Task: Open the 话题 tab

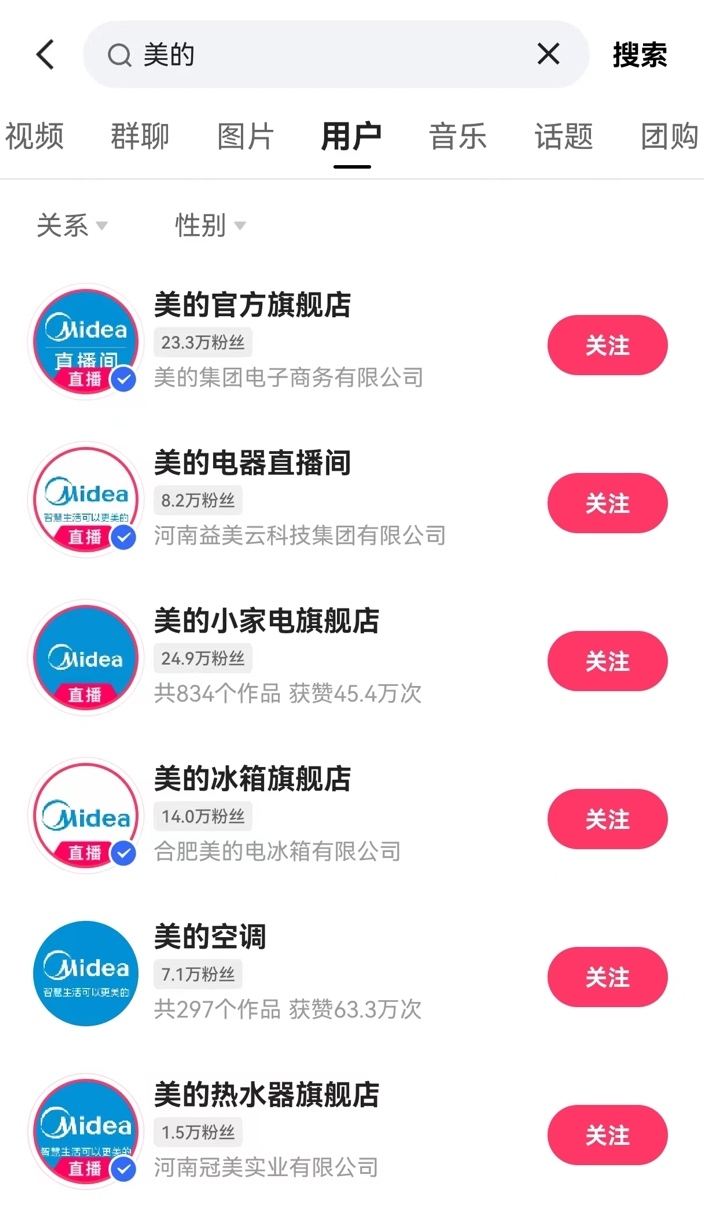Action: [564, 136]
